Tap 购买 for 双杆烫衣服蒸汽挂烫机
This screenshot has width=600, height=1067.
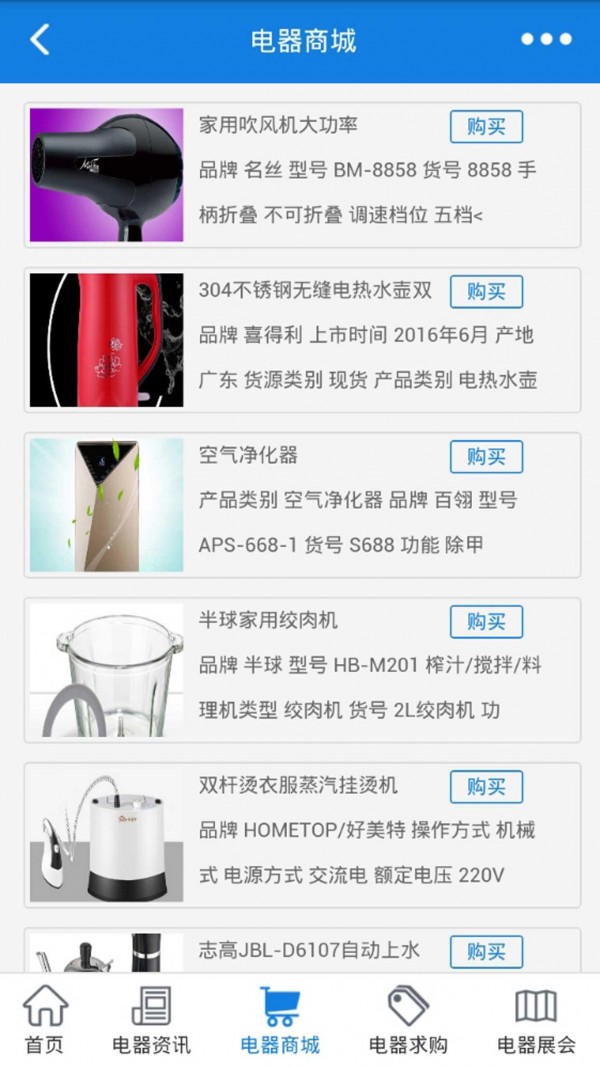pyautogui.click(x=486, y=787)
